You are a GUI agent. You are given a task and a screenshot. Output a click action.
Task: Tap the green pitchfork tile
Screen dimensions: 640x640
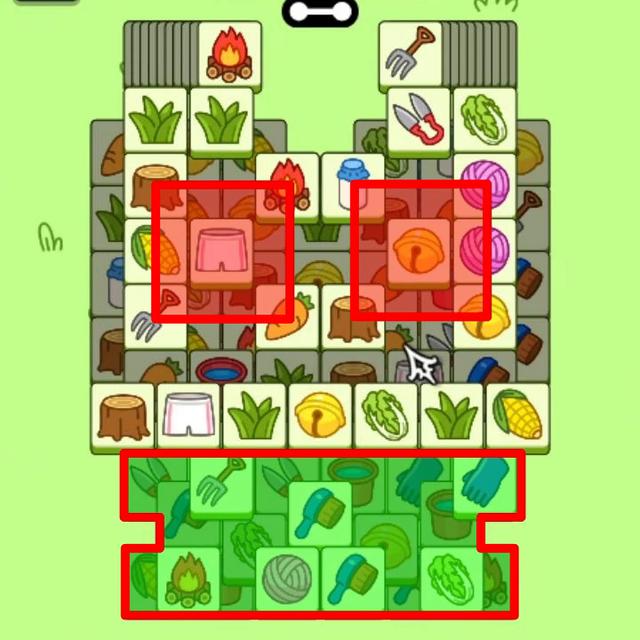click(x=220, y=484)
